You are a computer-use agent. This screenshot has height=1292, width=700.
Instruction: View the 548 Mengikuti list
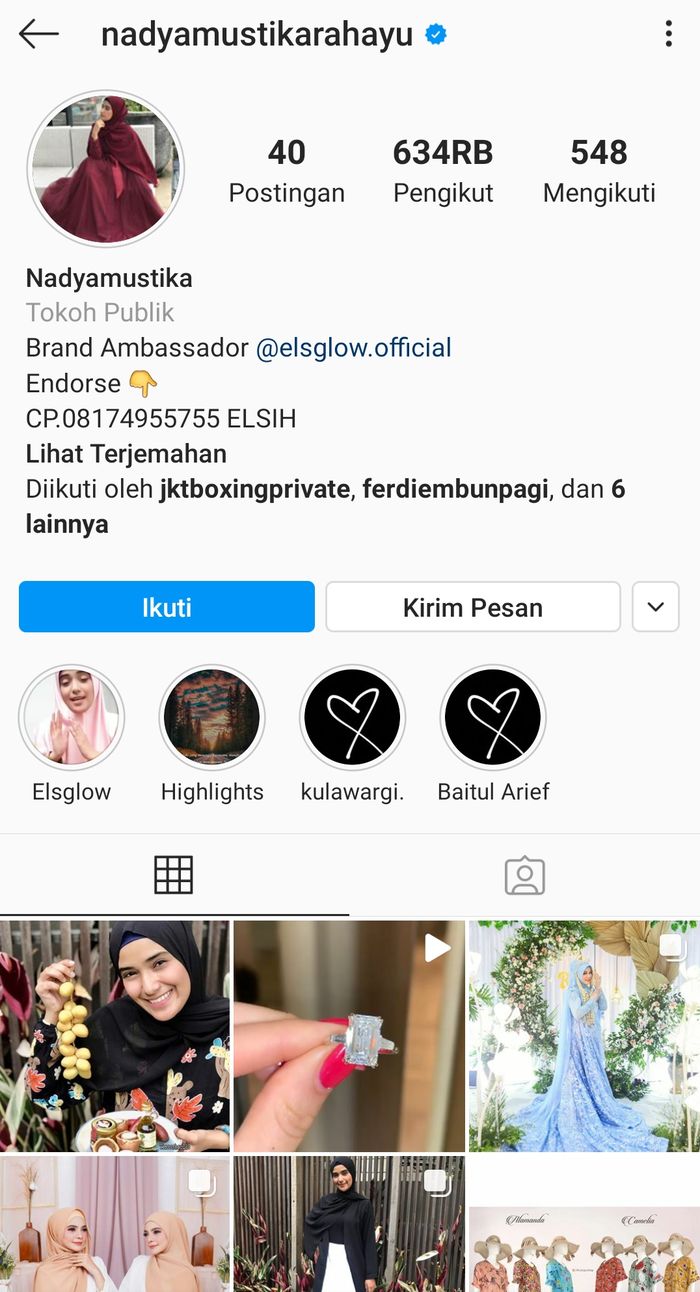(x=598, y=171)
